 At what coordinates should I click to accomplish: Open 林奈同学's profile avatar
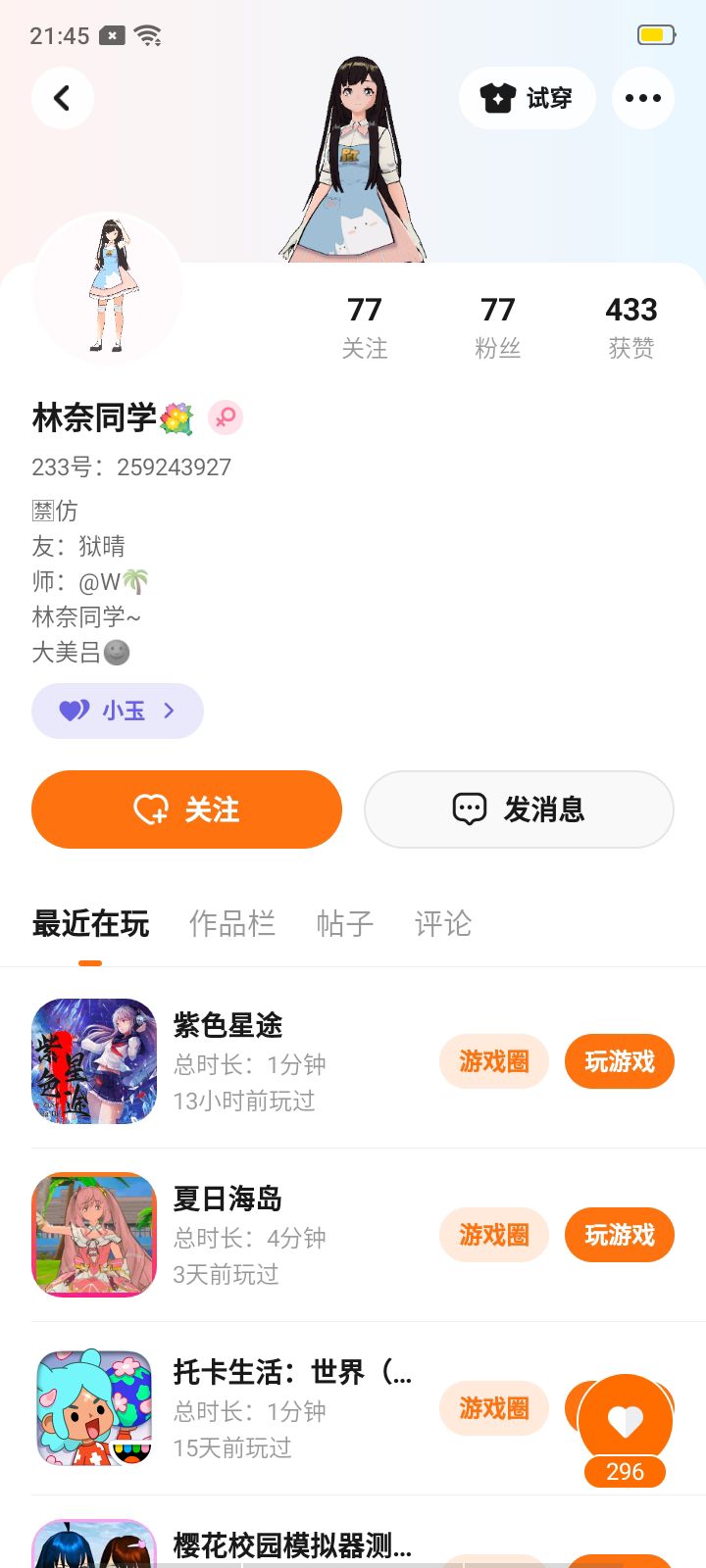click(x=108, y=288)
